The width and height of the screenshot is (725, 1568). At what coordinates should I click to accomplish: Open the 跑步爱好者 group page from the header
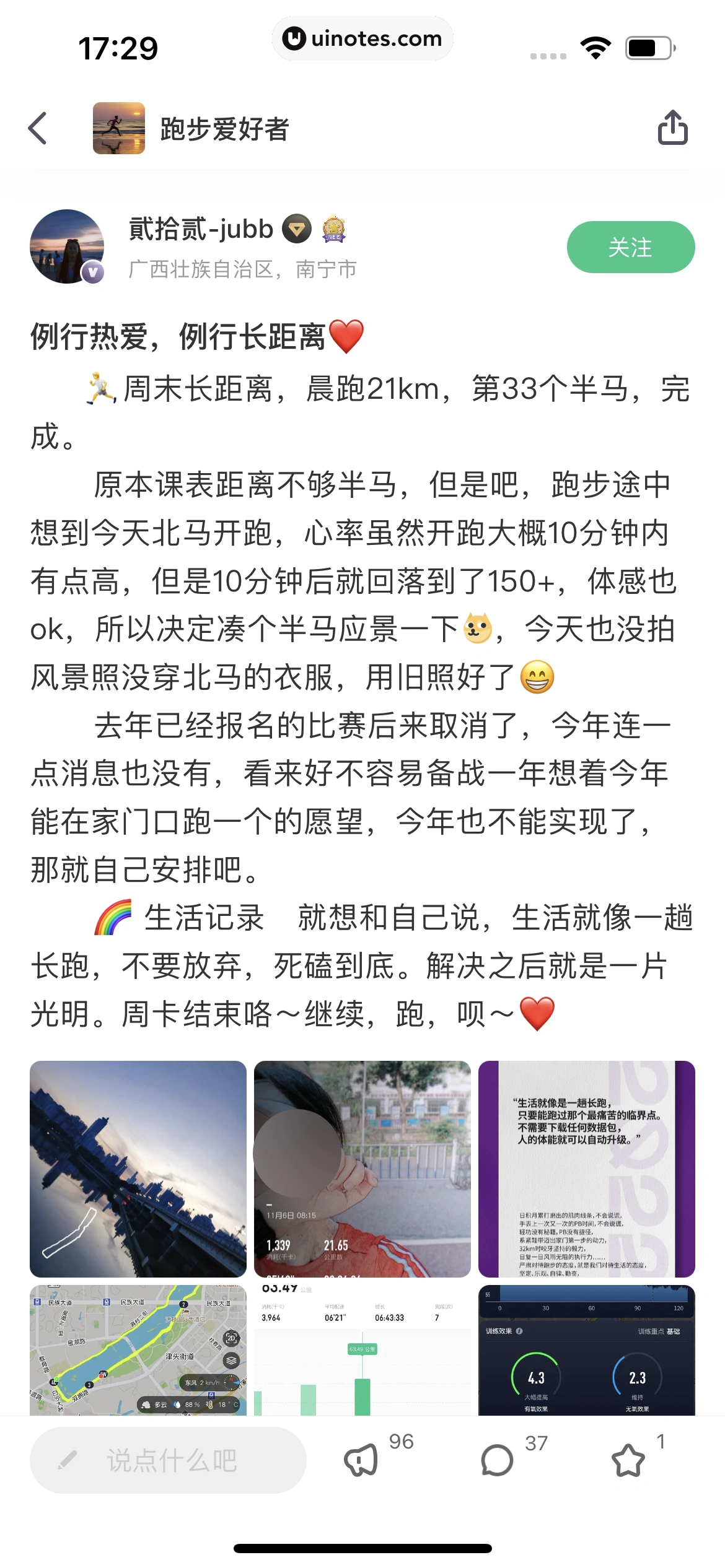224,128
